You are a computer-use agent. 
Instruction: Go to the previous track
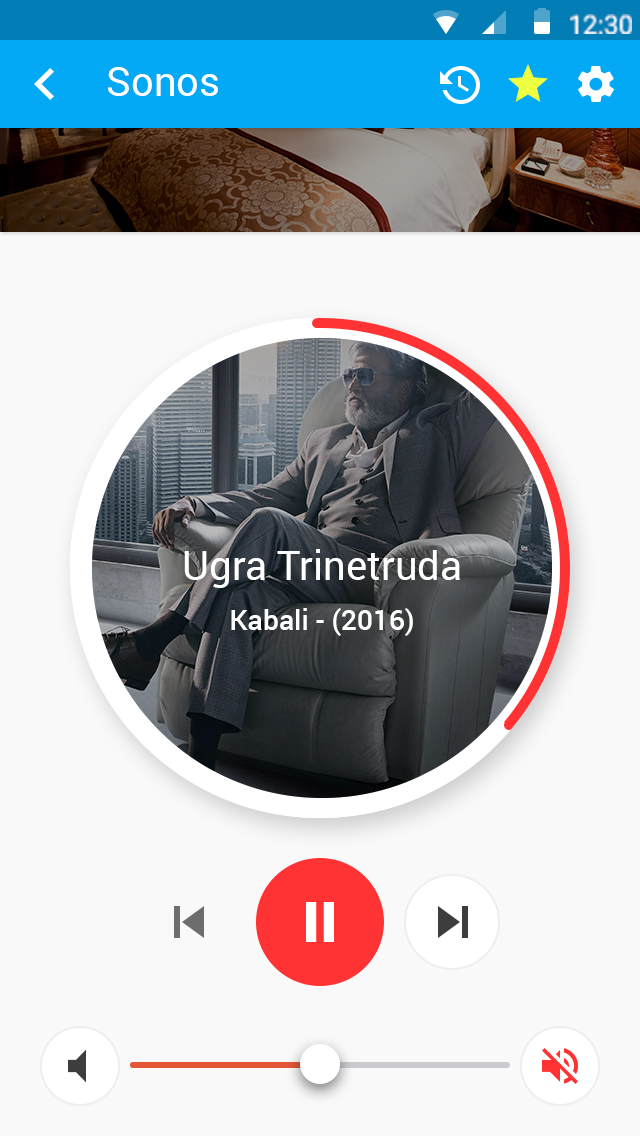[189, 922]
